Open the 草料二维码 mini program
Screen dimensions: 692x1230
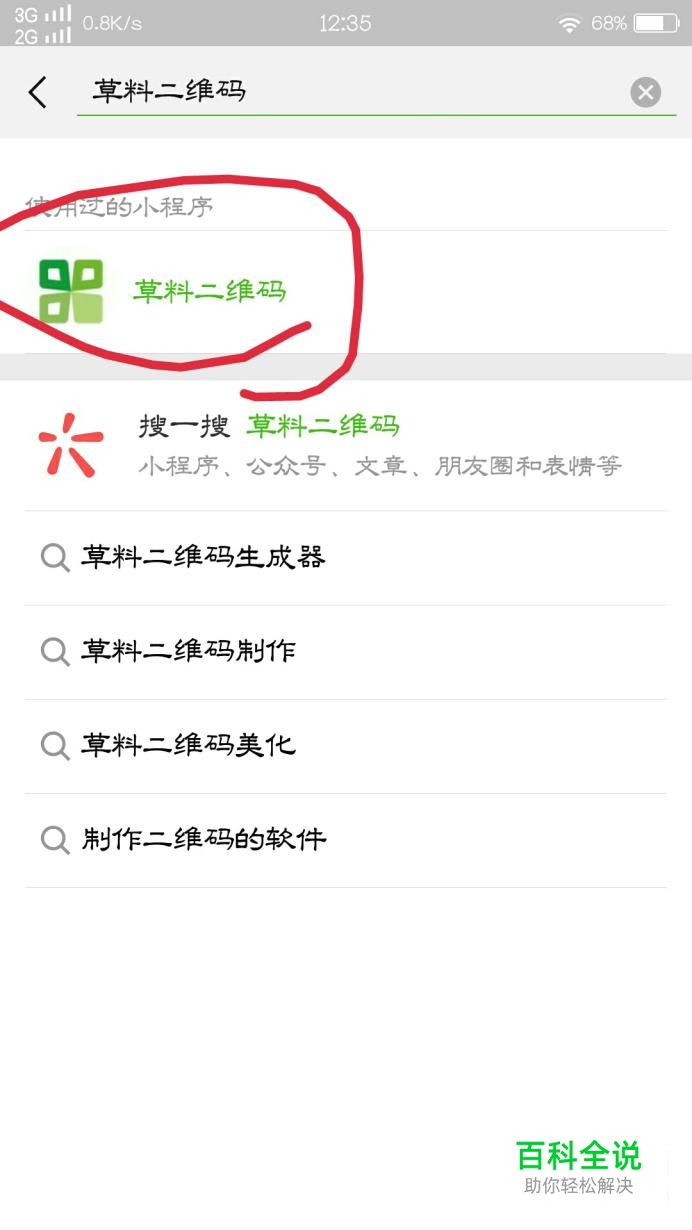coord(210,291)
